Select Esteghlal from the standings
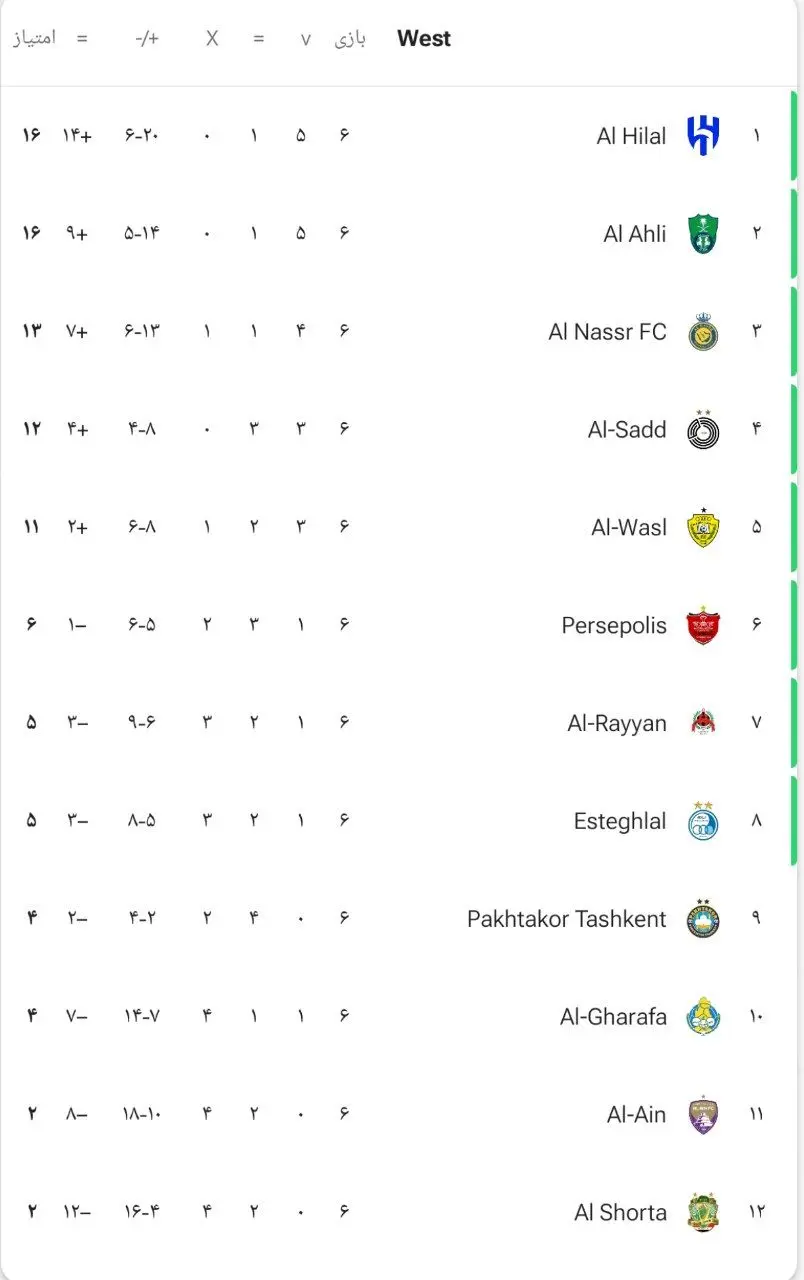 620,821
